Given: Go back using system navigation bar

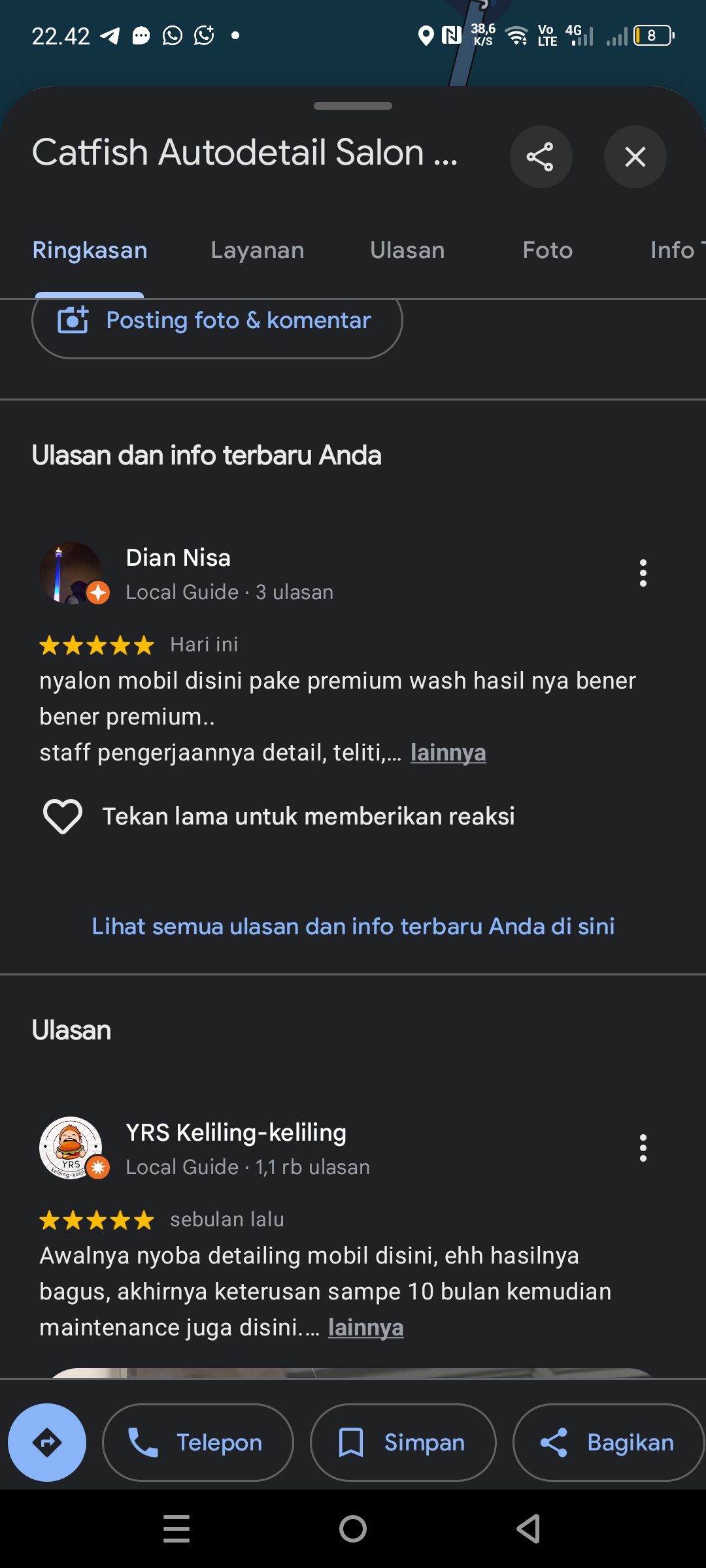Looking at the screenshot, I should pyautogui.click(x=528, y=1529).
